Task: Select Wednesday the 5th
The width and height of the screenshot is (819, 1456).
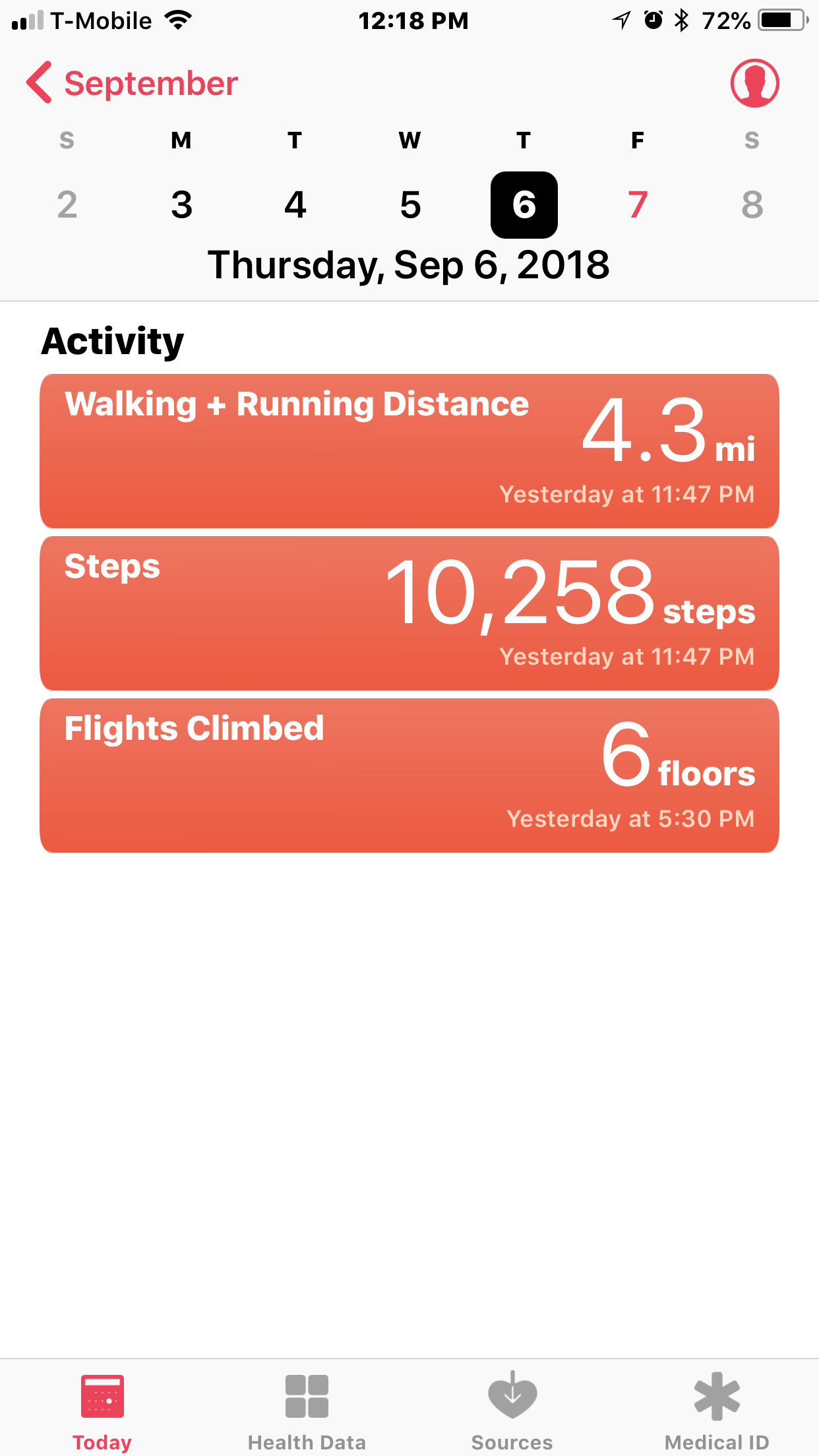Action: click(x=410, y=204)
